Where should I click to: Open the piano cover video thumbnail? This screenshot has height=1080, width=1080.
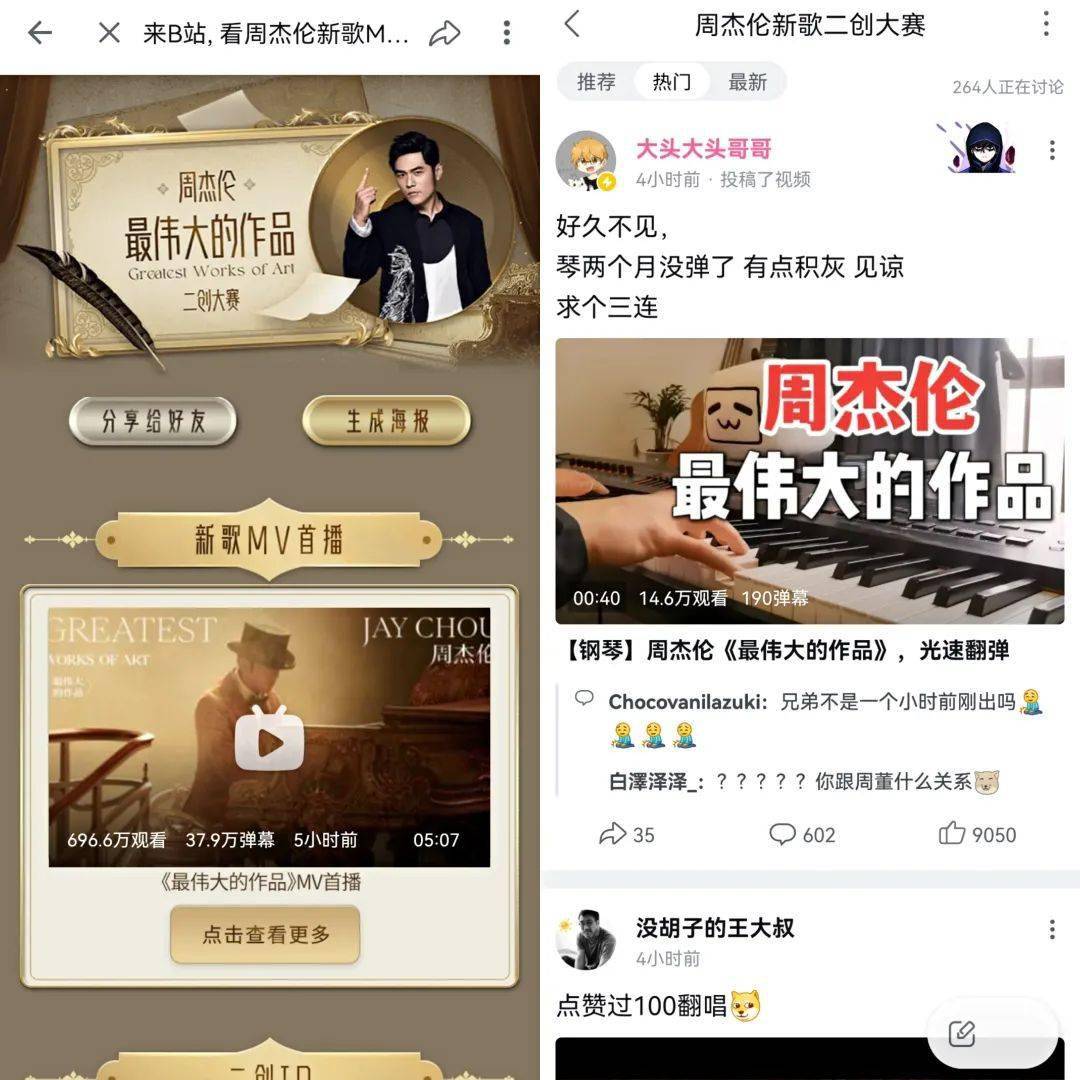coord(809,481)
